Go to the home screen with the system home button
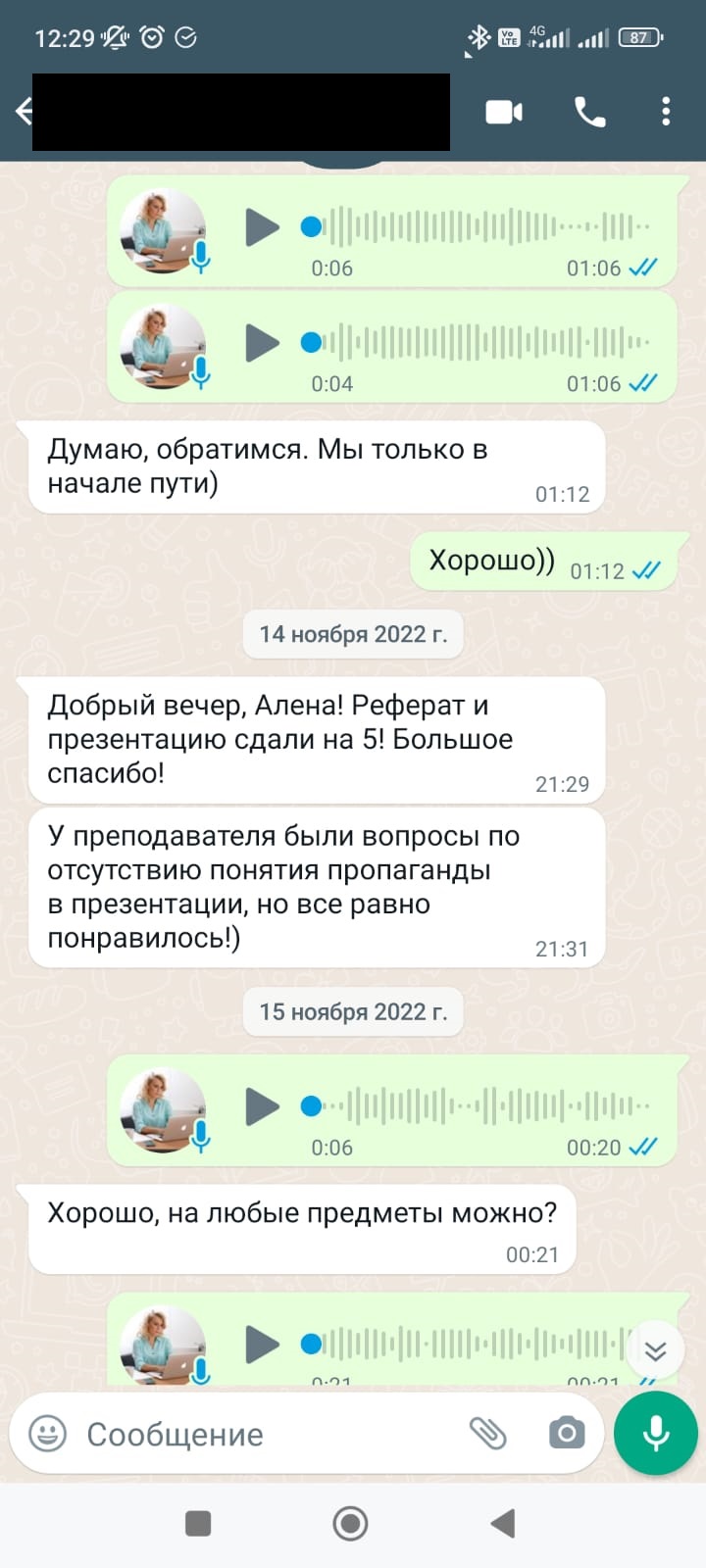Viewport: 706px width, 1568px height. pos(351,1523)
